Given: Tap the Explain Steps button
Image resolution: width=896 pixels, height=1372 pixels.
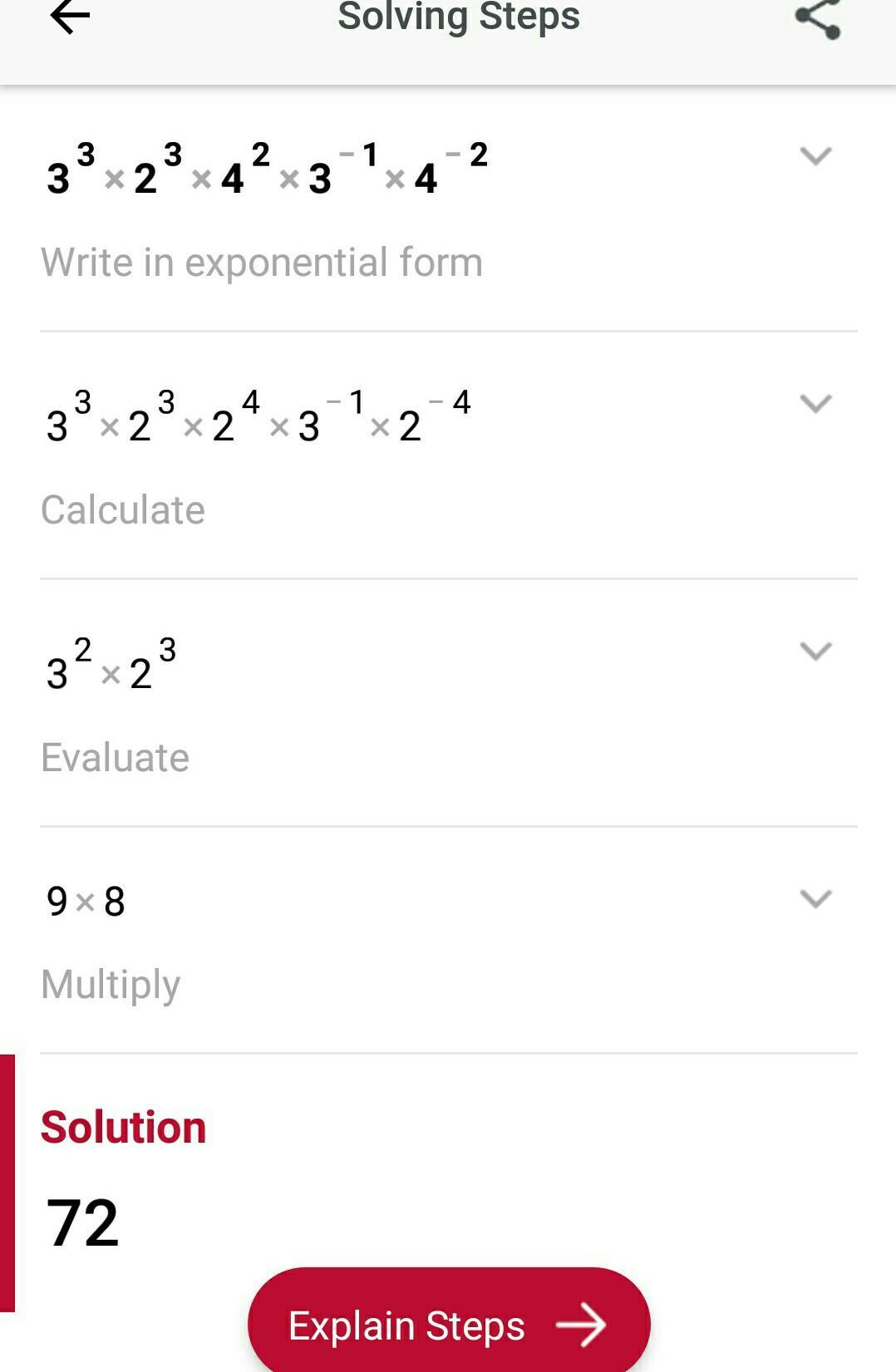Looking at the screenshot, I should click(x=449, y=1324).
